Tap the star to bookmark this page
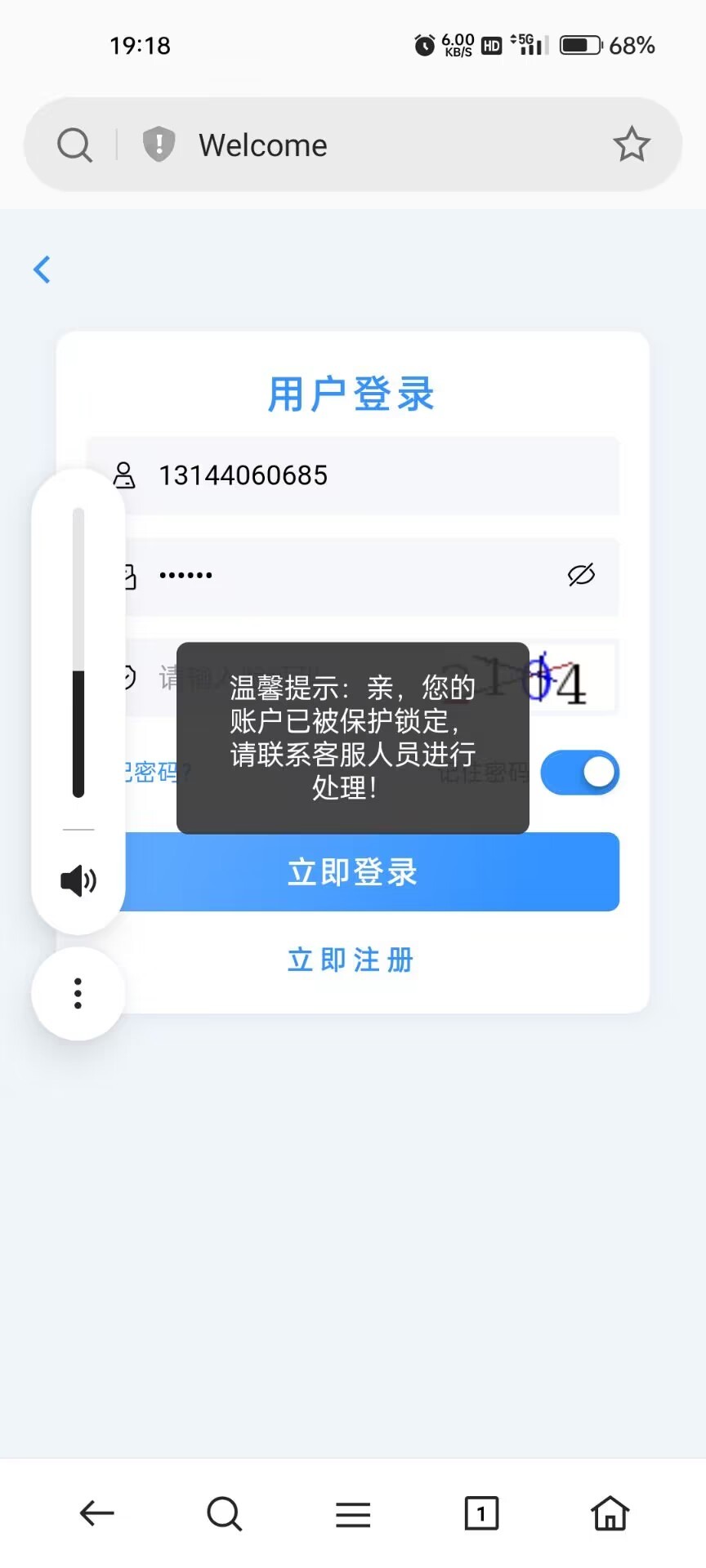The image size is (706, 1568). pos(632,144)
